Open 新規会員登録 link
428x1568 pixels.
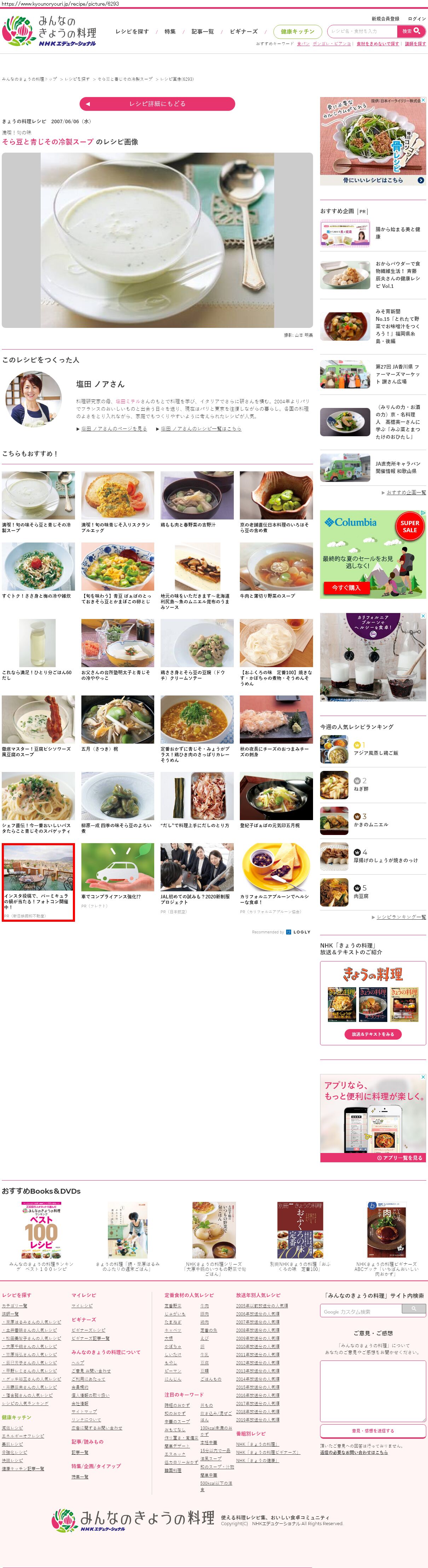pos(386,19)
